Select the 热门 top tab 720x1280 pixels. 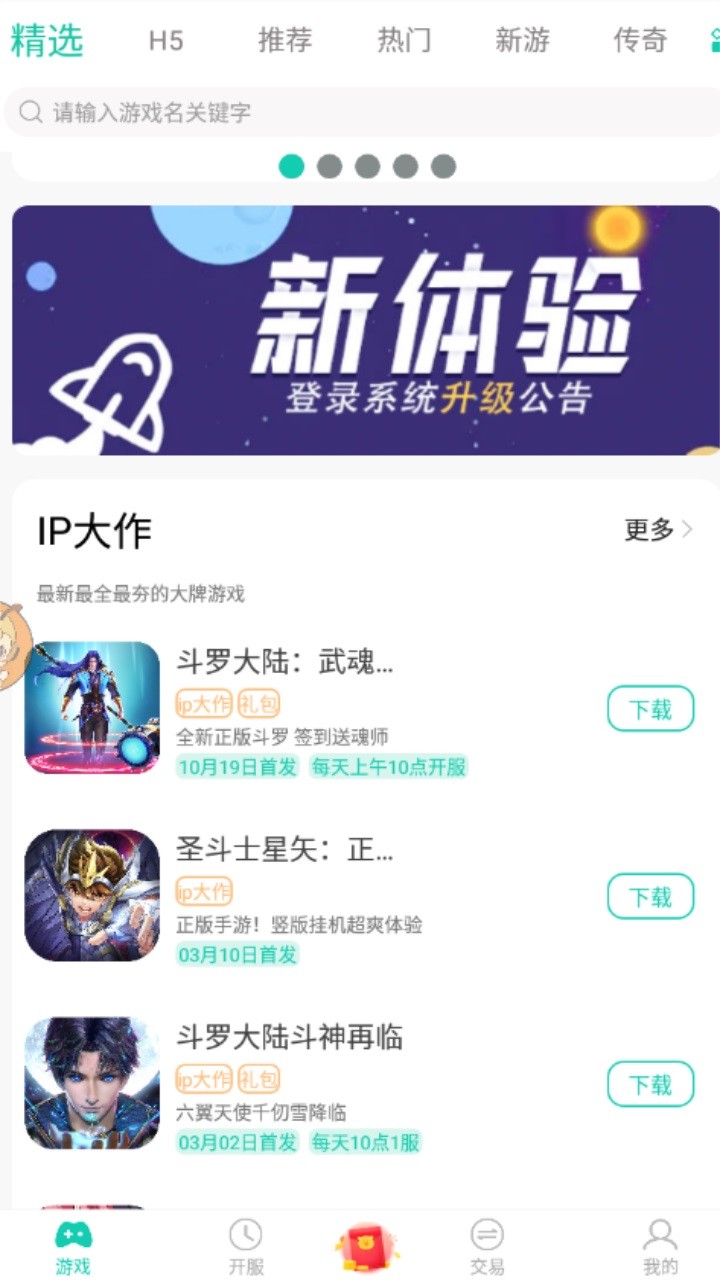[404, 41]
